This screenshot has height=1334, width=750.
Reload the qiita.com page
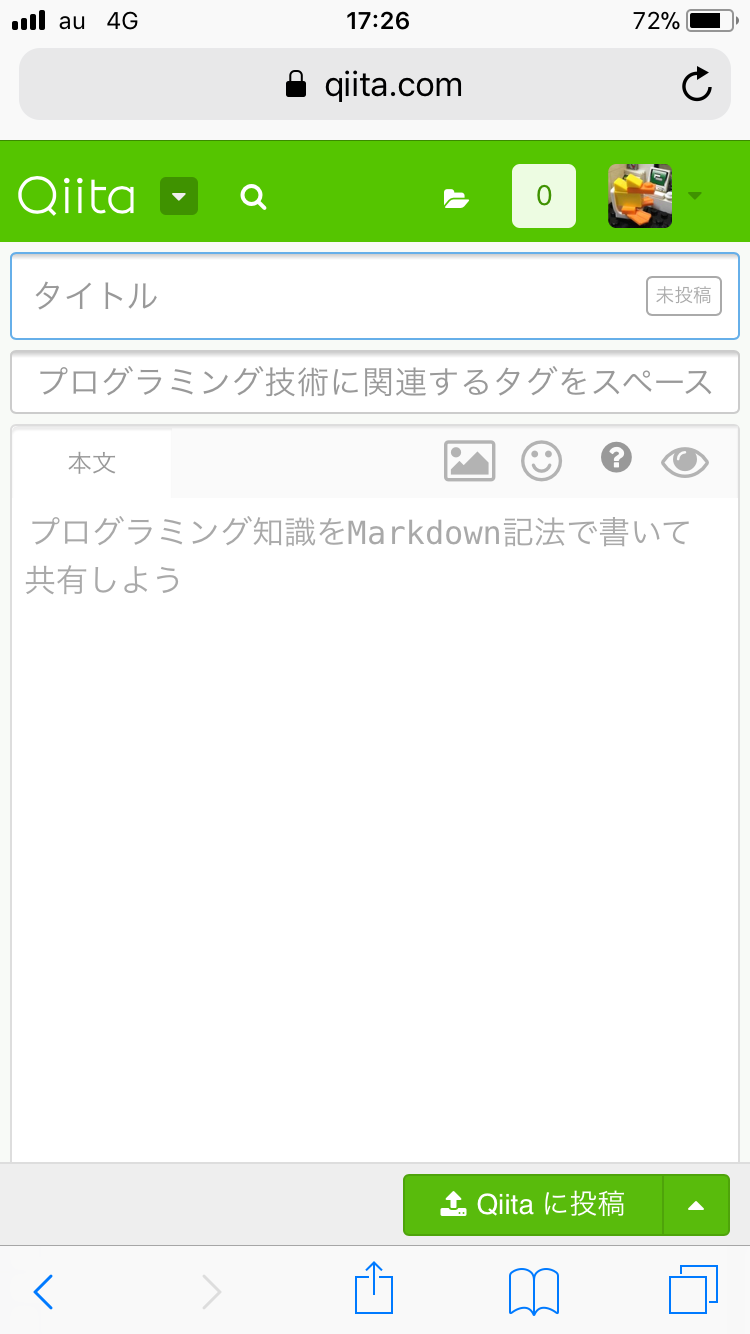pyautogui.click(x=696, y=86)
